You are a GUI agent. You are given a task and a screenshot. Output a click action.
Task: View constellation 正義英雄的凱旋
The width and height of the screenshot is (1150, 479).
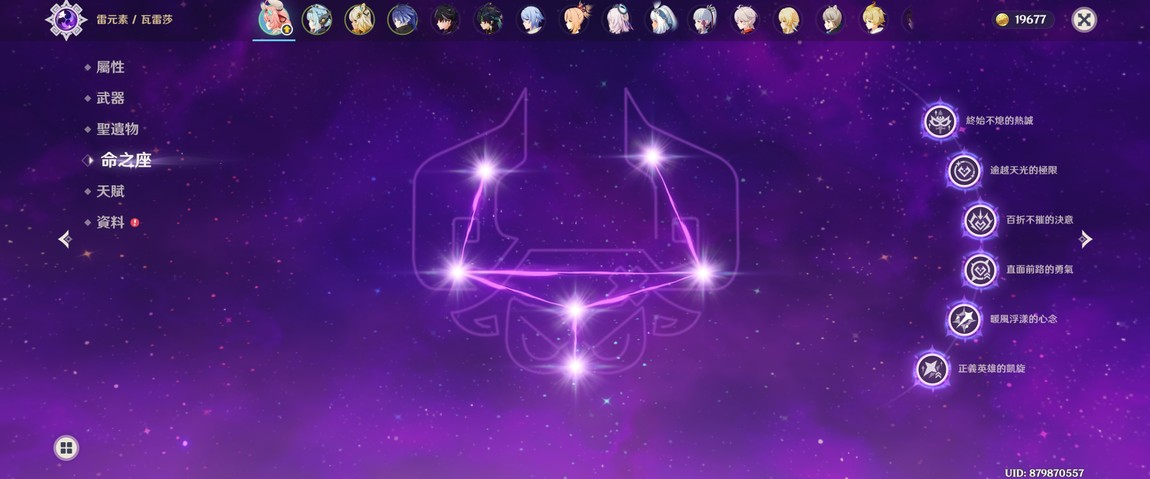coord(932,369)
